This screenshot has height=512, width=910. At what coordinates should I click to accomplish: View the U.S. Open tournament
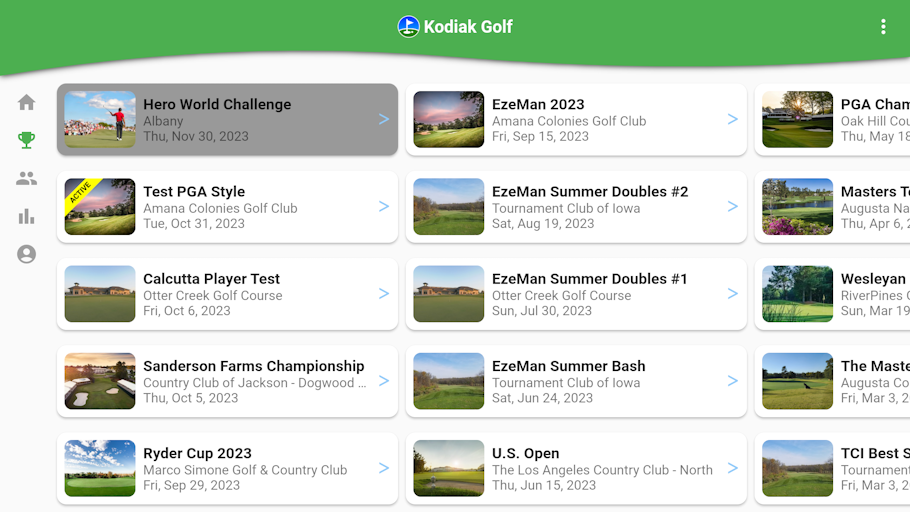pos(576,468)
